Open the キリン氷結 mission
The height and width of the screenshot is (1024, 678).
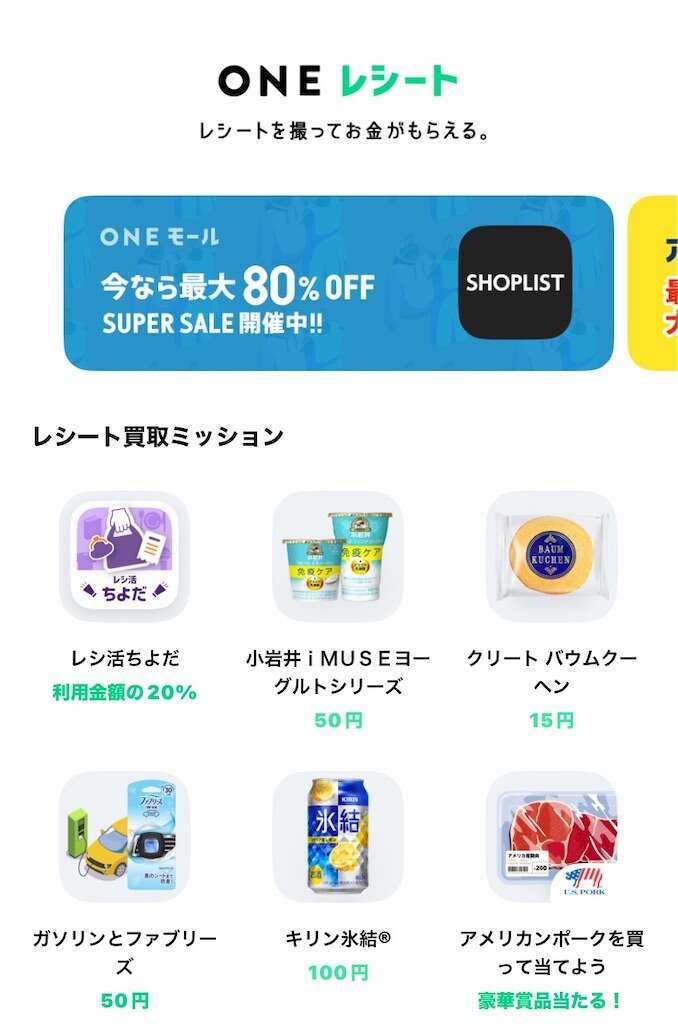[338, 837]
